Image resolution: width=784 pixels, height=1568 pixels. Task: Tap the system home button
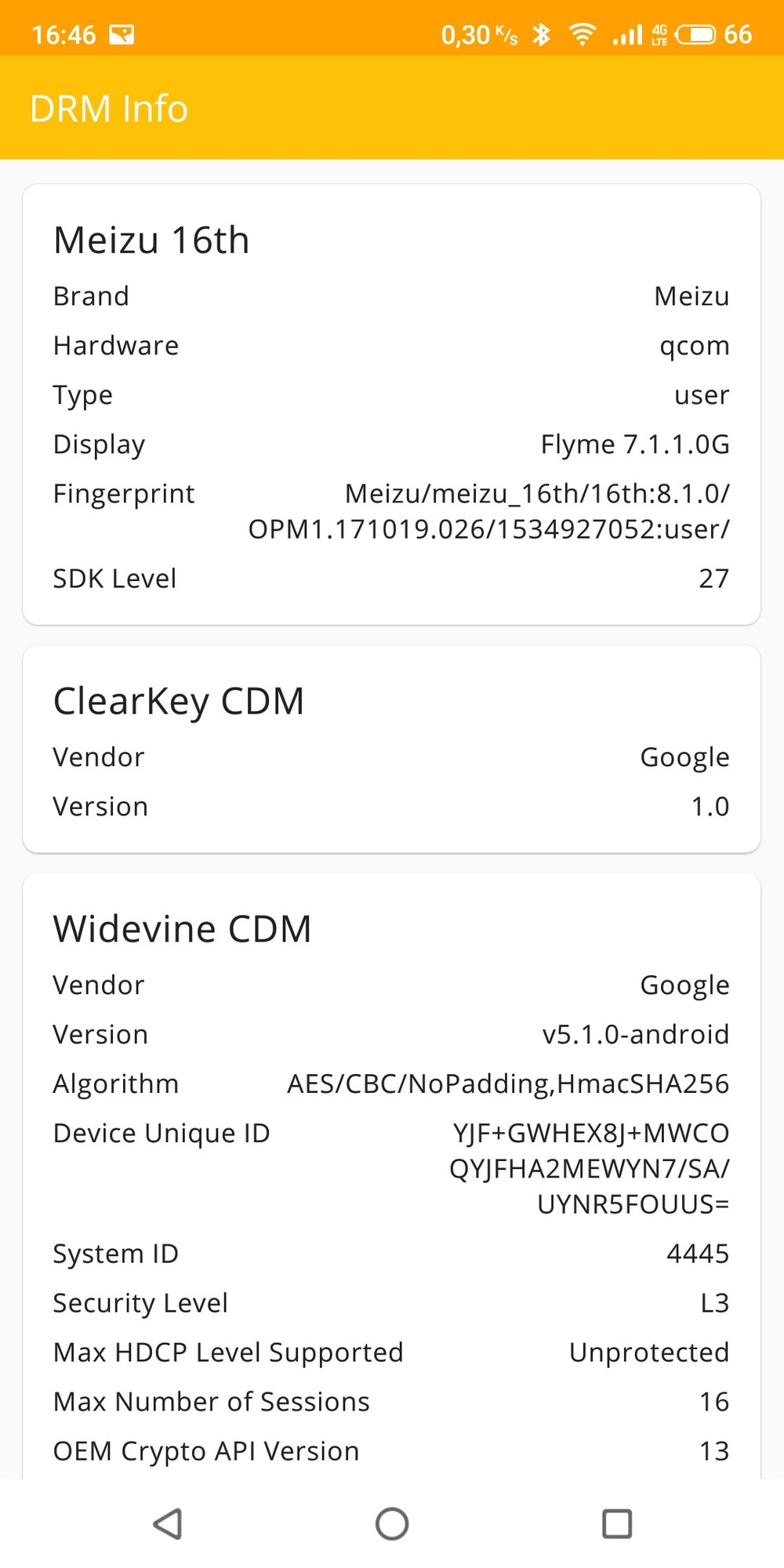(392, 1524)
